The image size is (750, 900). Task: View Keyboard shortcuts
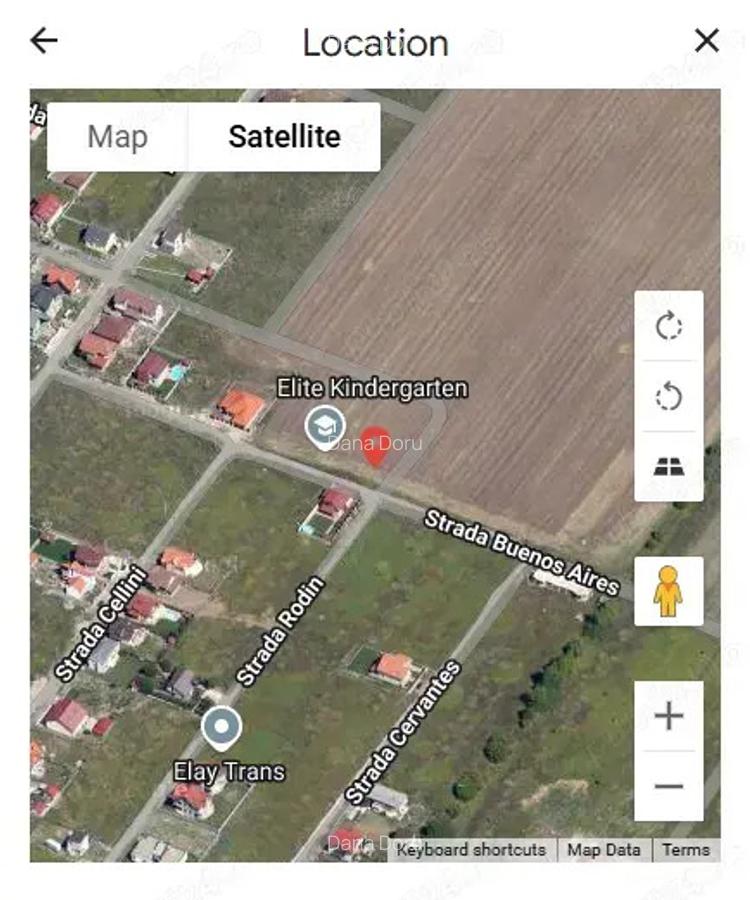pos(471,850)
